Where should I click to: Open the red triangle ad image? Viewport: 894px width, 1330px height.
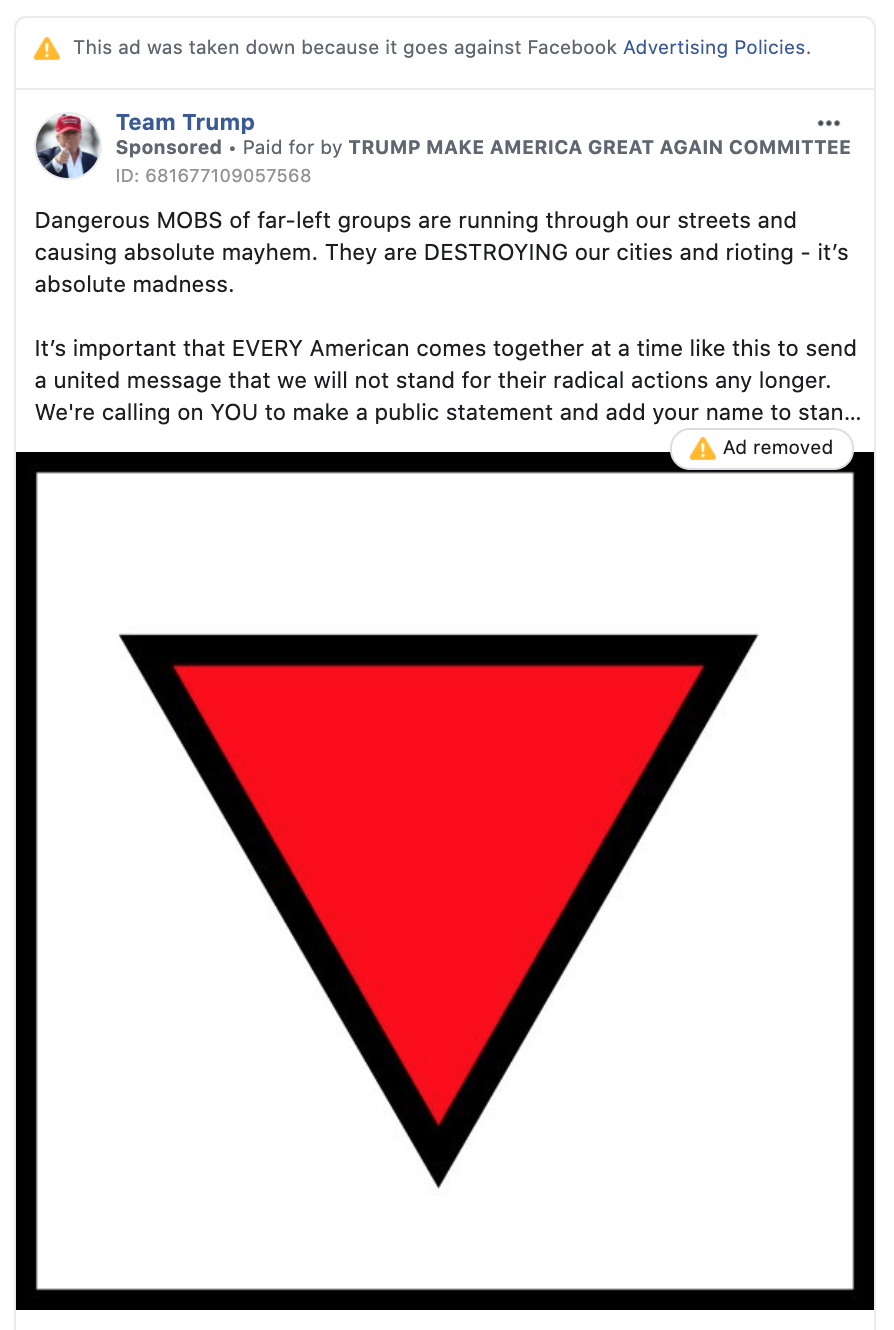coord(444,880)
